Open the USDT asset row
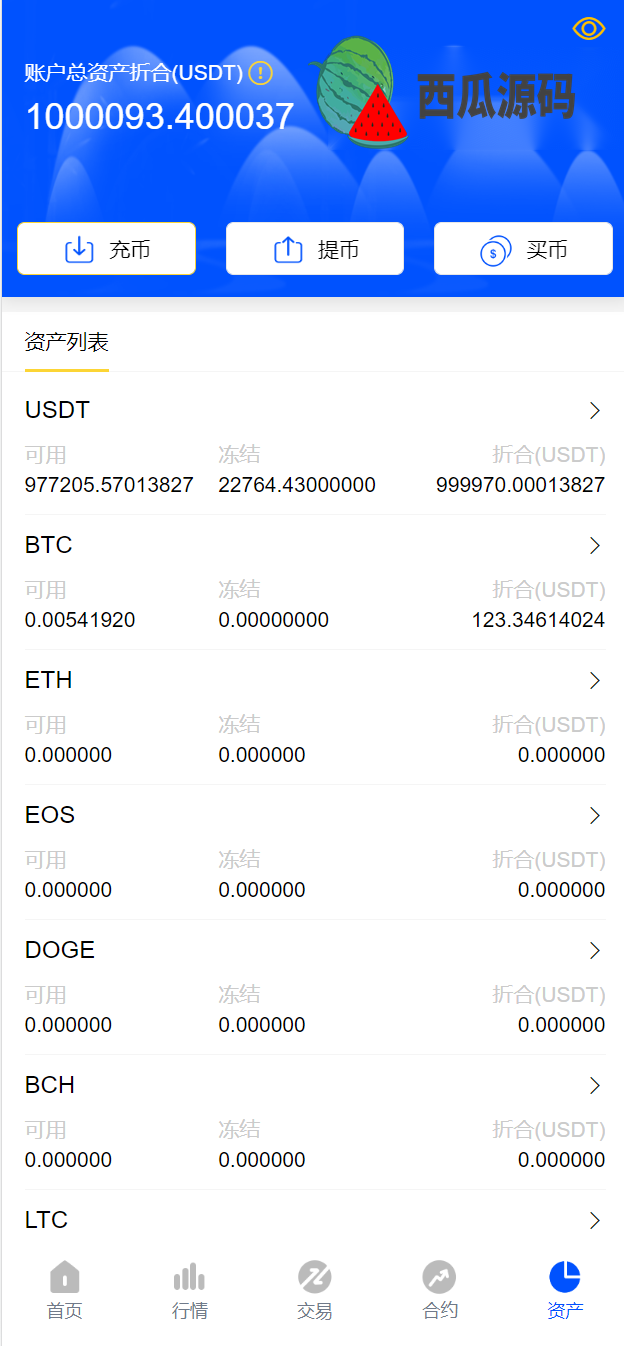The width and height of the screenshot is (624, 1346). (314, 447)
